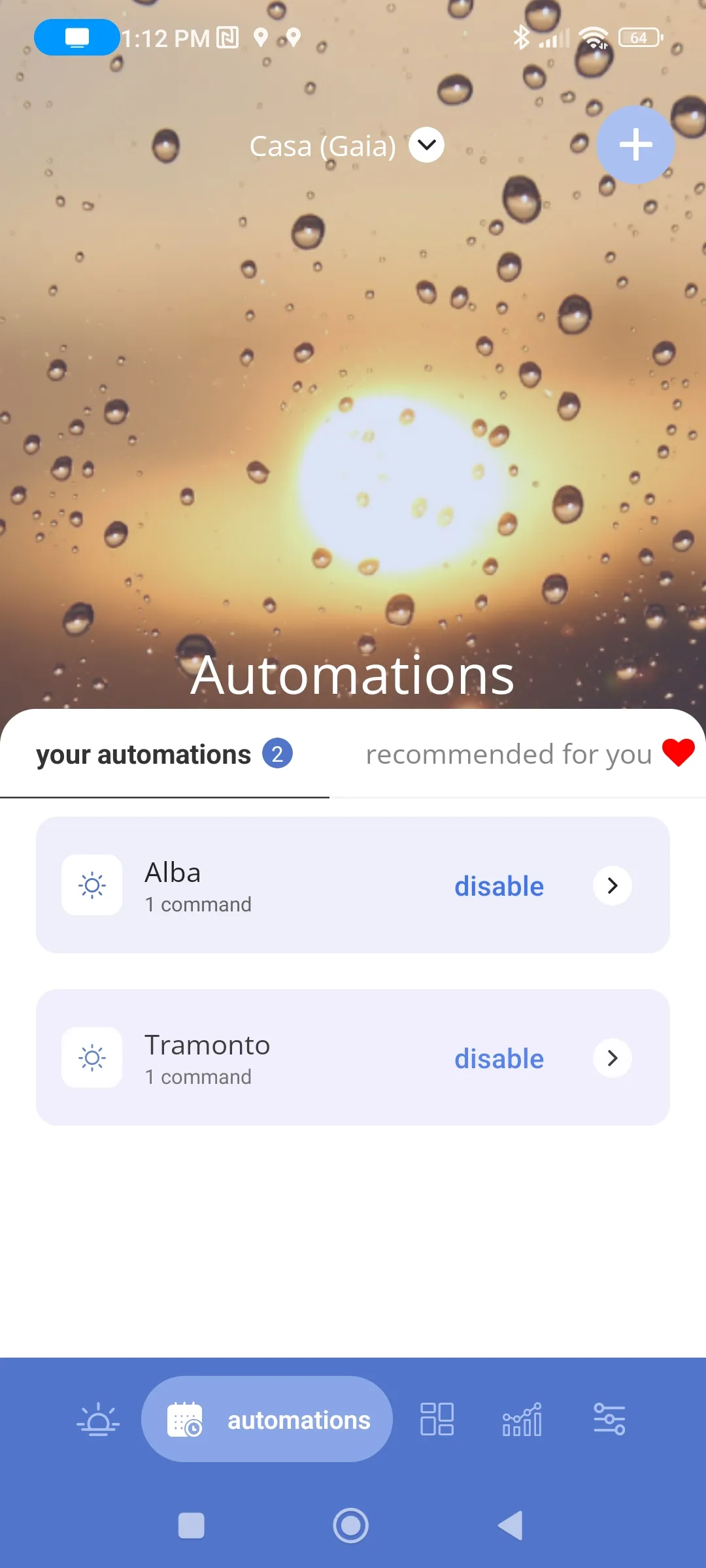
Task: Open details chevron for Alba automation
Action: (x=612, y=885)
